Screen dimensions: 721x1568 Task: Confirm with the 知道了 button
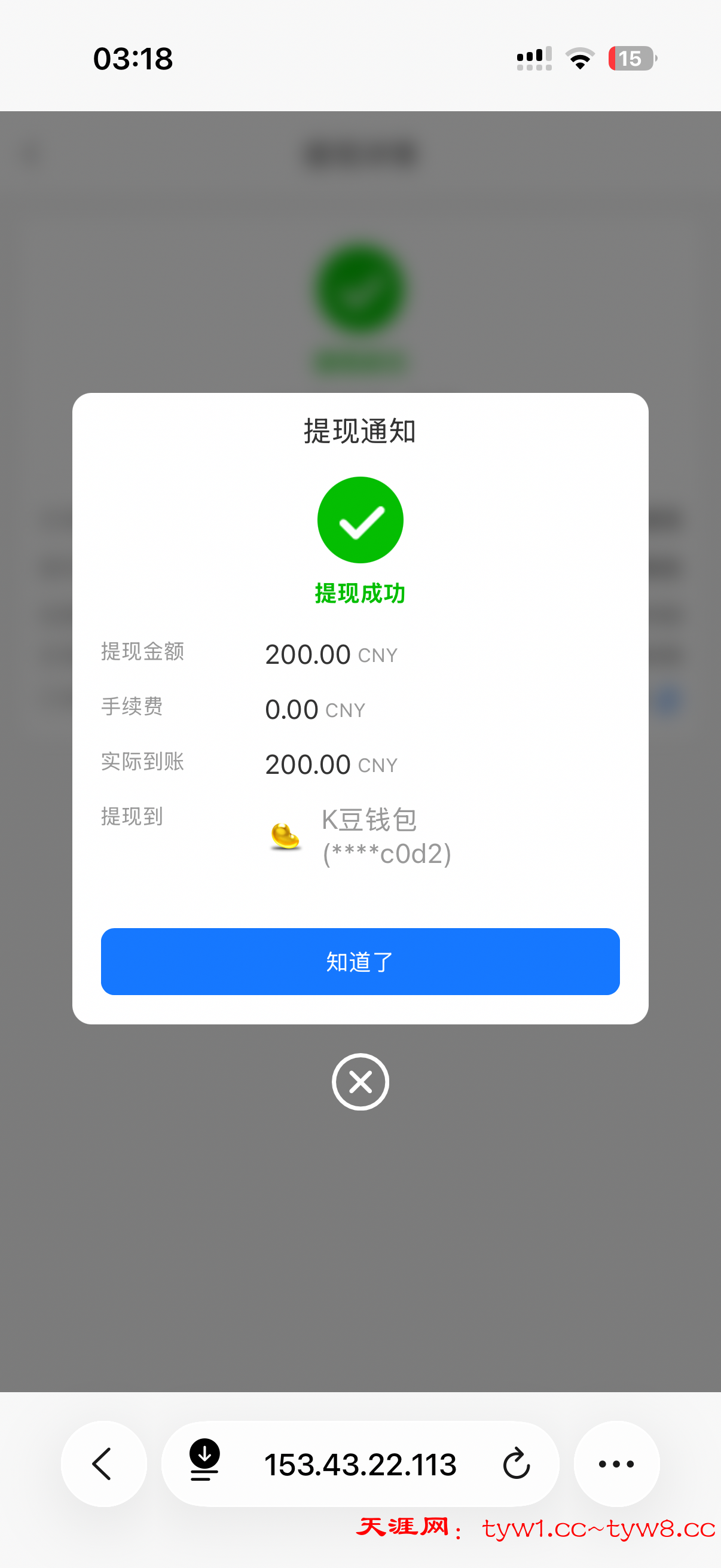tap(360, 961)
